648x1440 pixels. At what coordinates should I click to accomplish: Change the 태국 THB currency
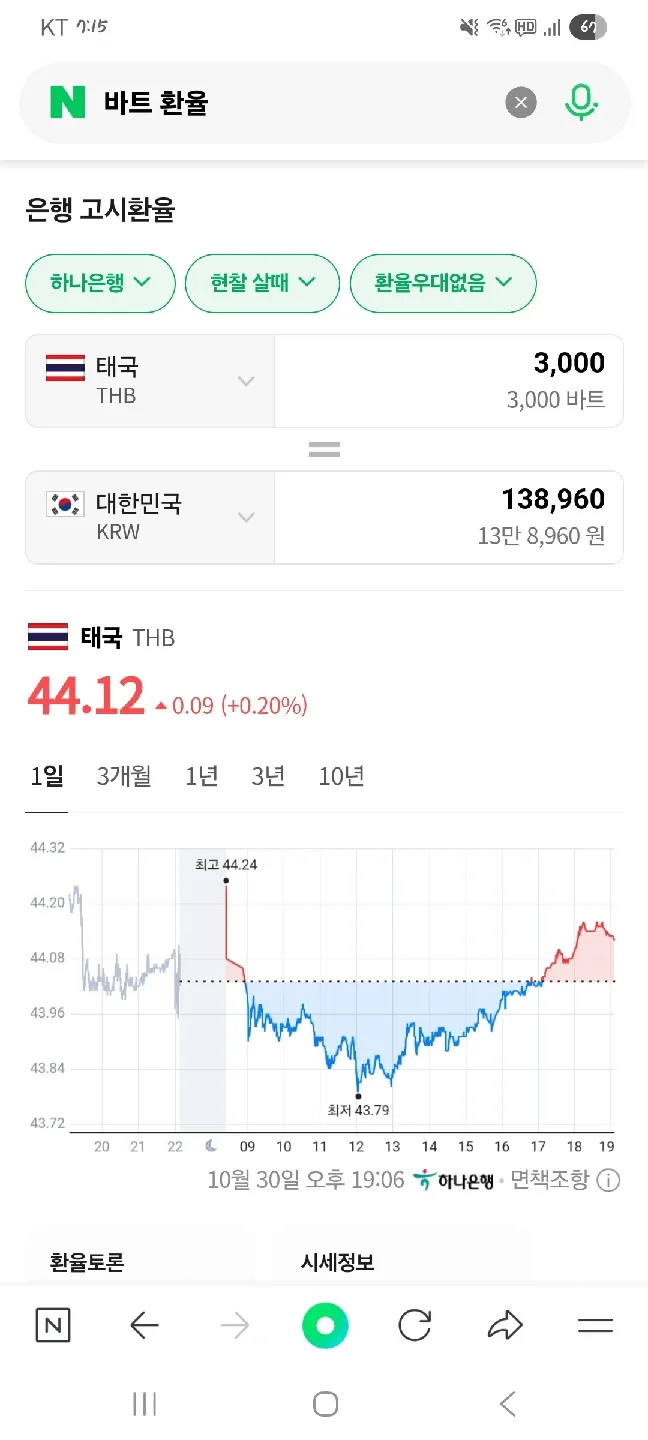coord(150,381)
